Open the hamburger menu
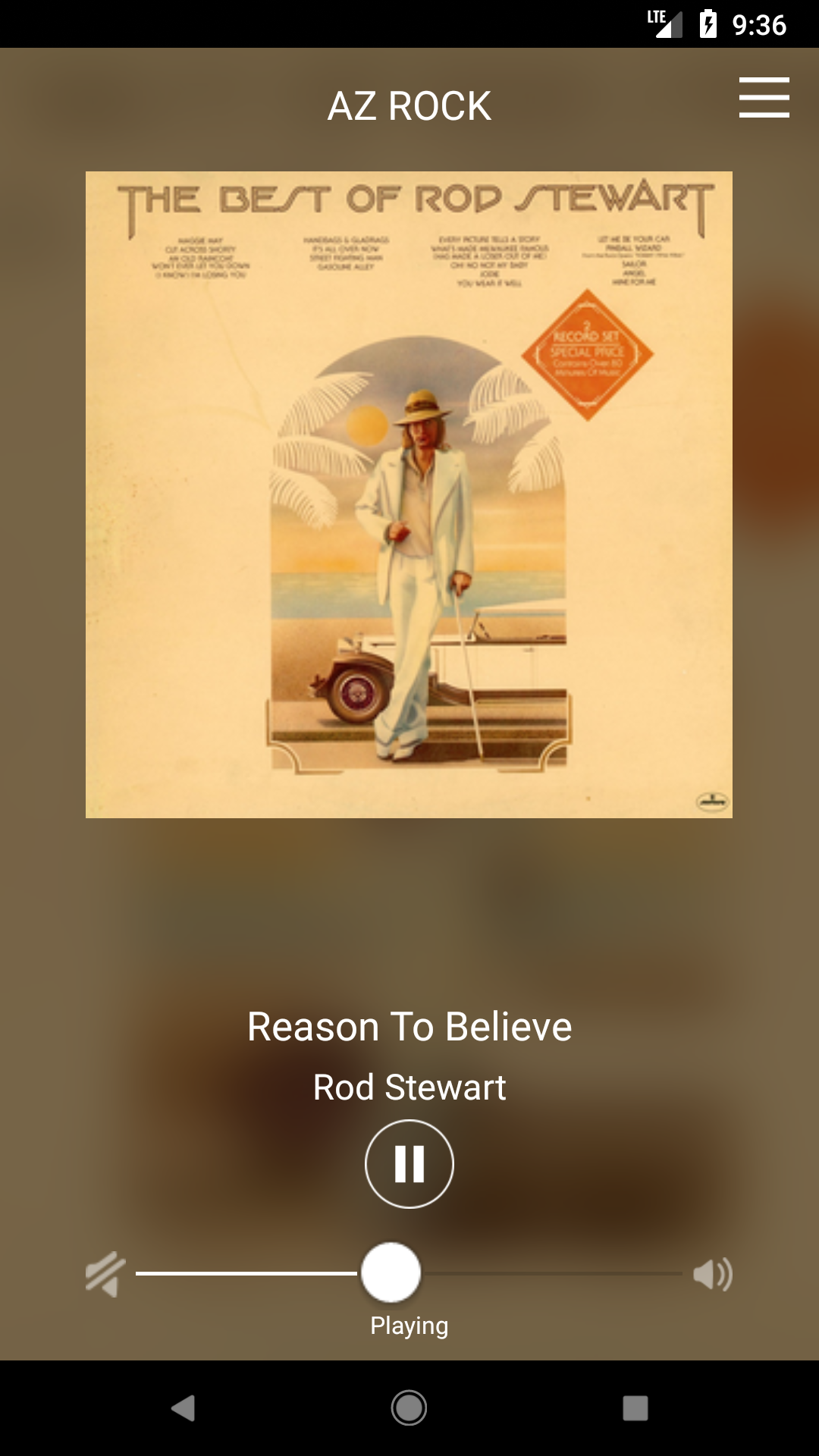 point(764,97)
